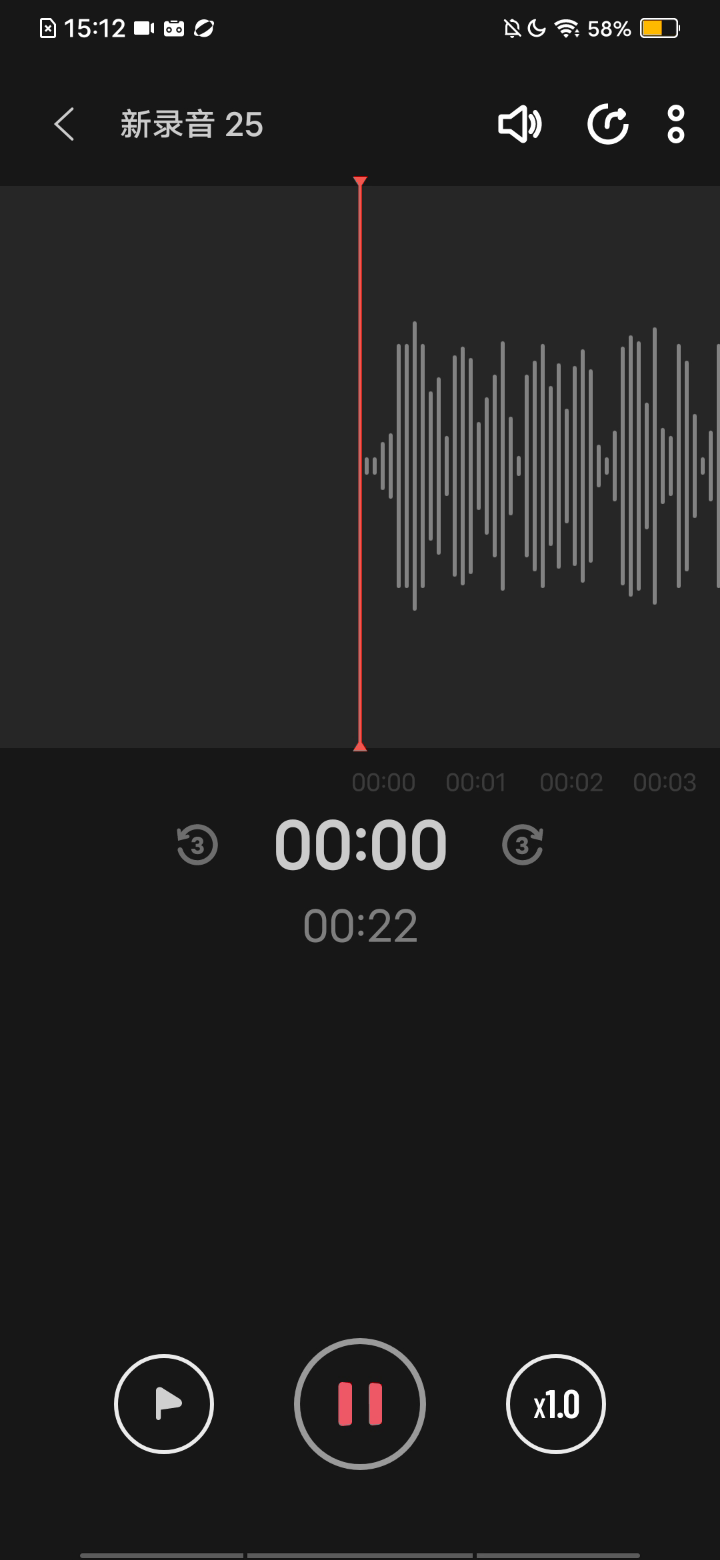Image resolution: width=720 pixels, height=1560 pixels.
Task: Pause the recording playback
Action: point(360,1403)
